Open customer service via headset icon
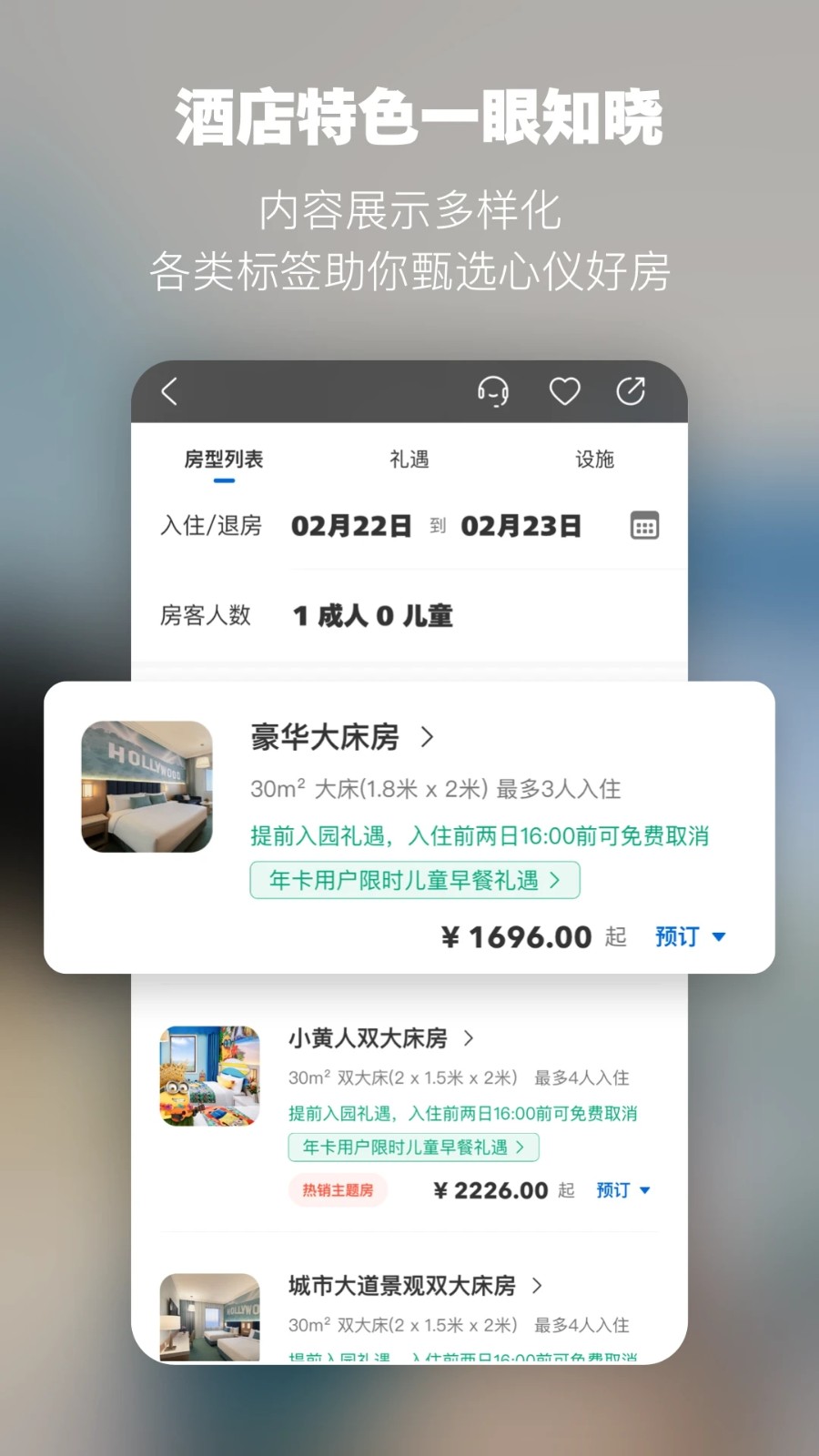Viewport: 819px width, 1456px height. coord(493,391)
